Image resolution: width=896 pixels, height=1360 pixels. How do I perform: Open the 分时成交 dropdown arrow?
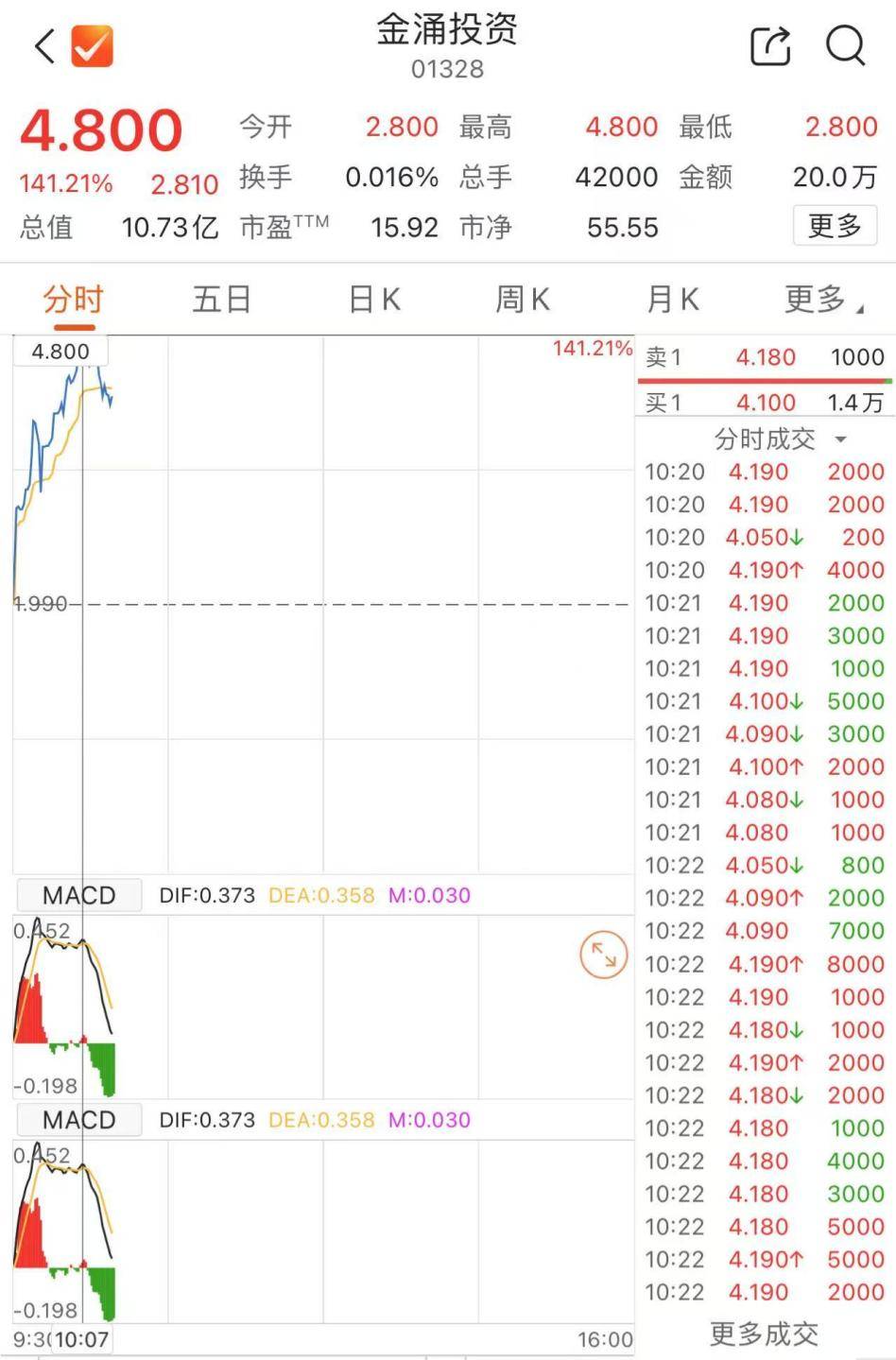[841, 439]
